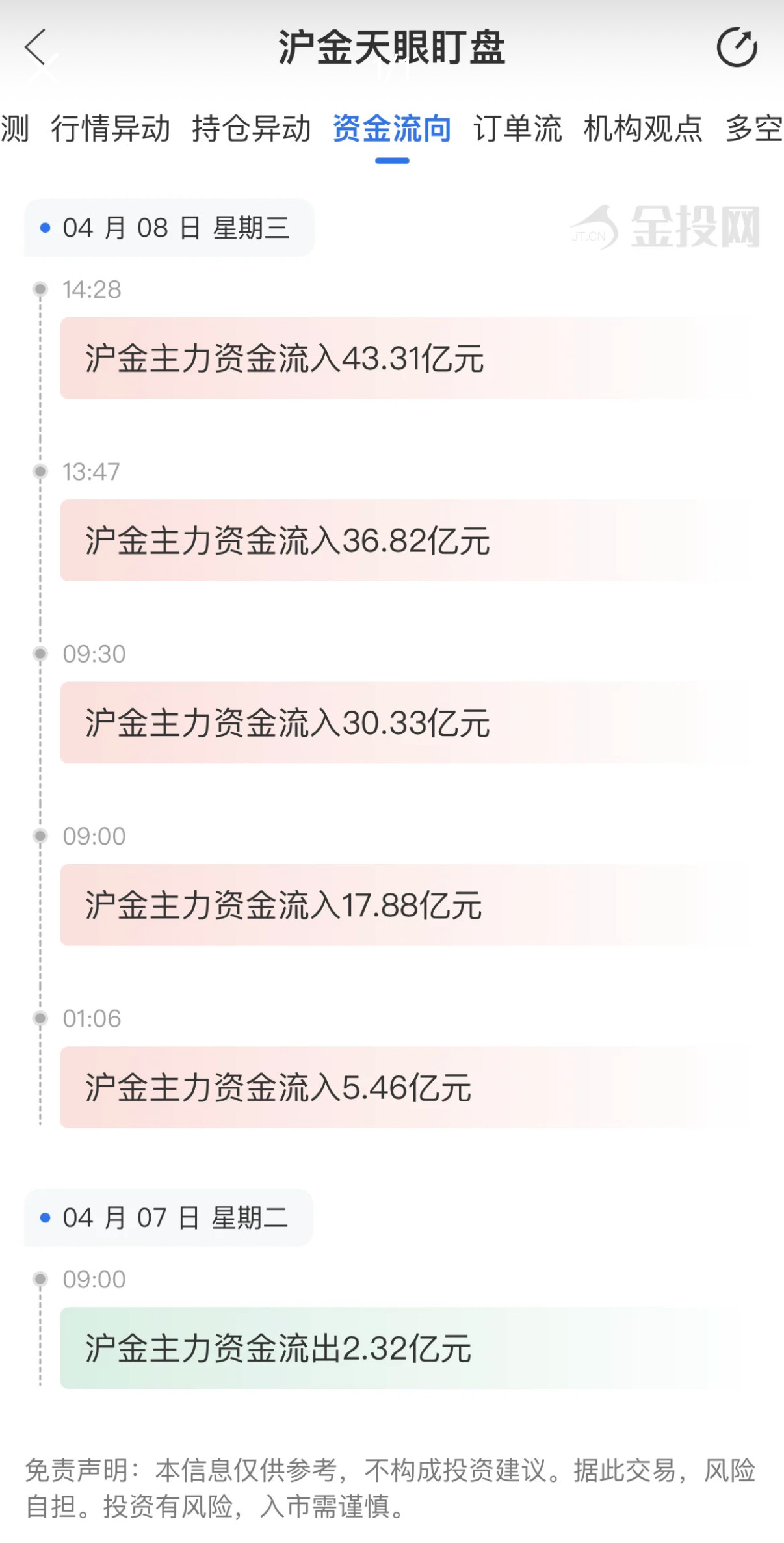Select the 资金流向 tab

pos(392,128)
